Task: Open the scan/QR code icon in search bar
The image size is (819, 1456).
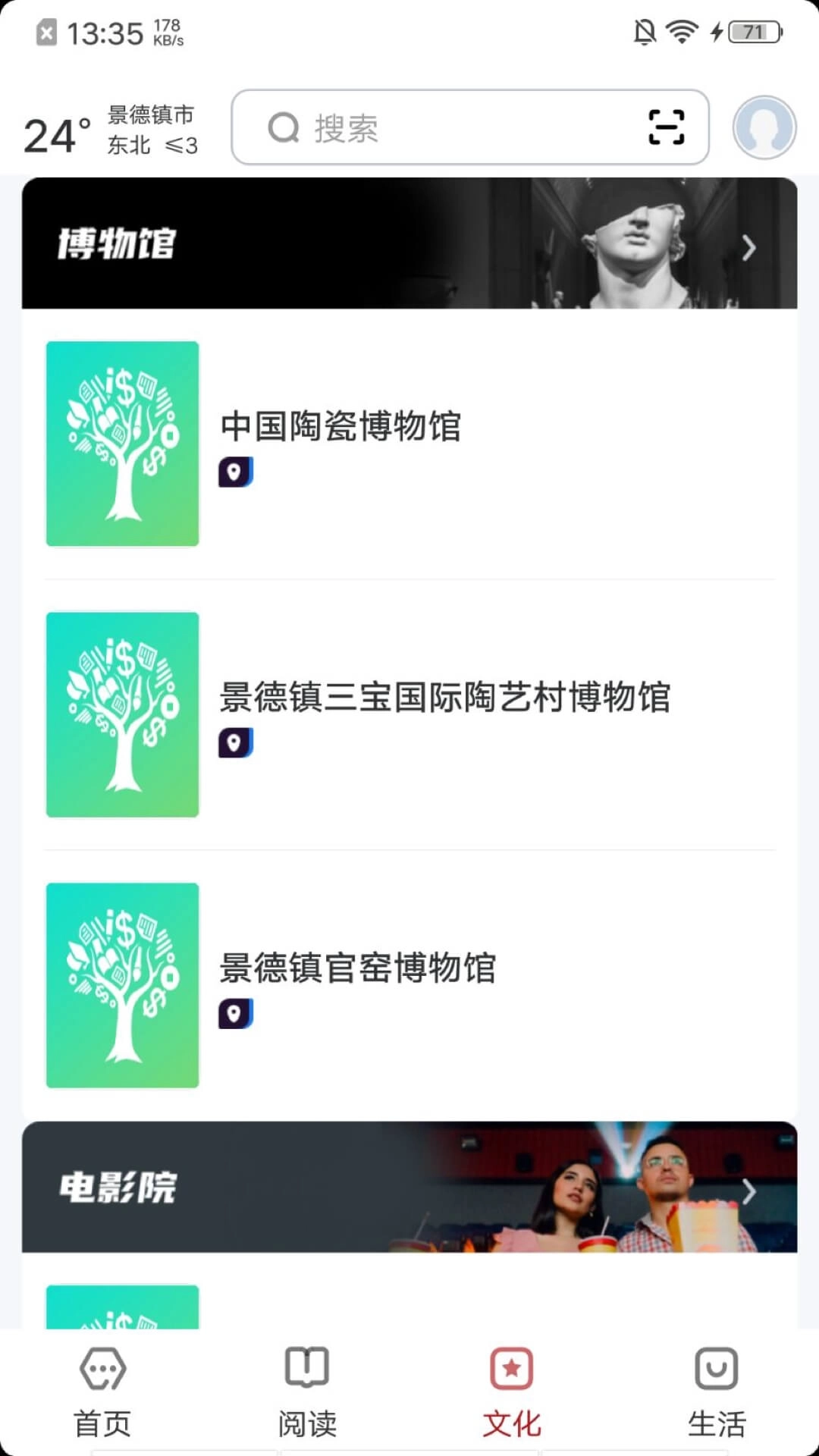Action: click(x=664, y=127)
